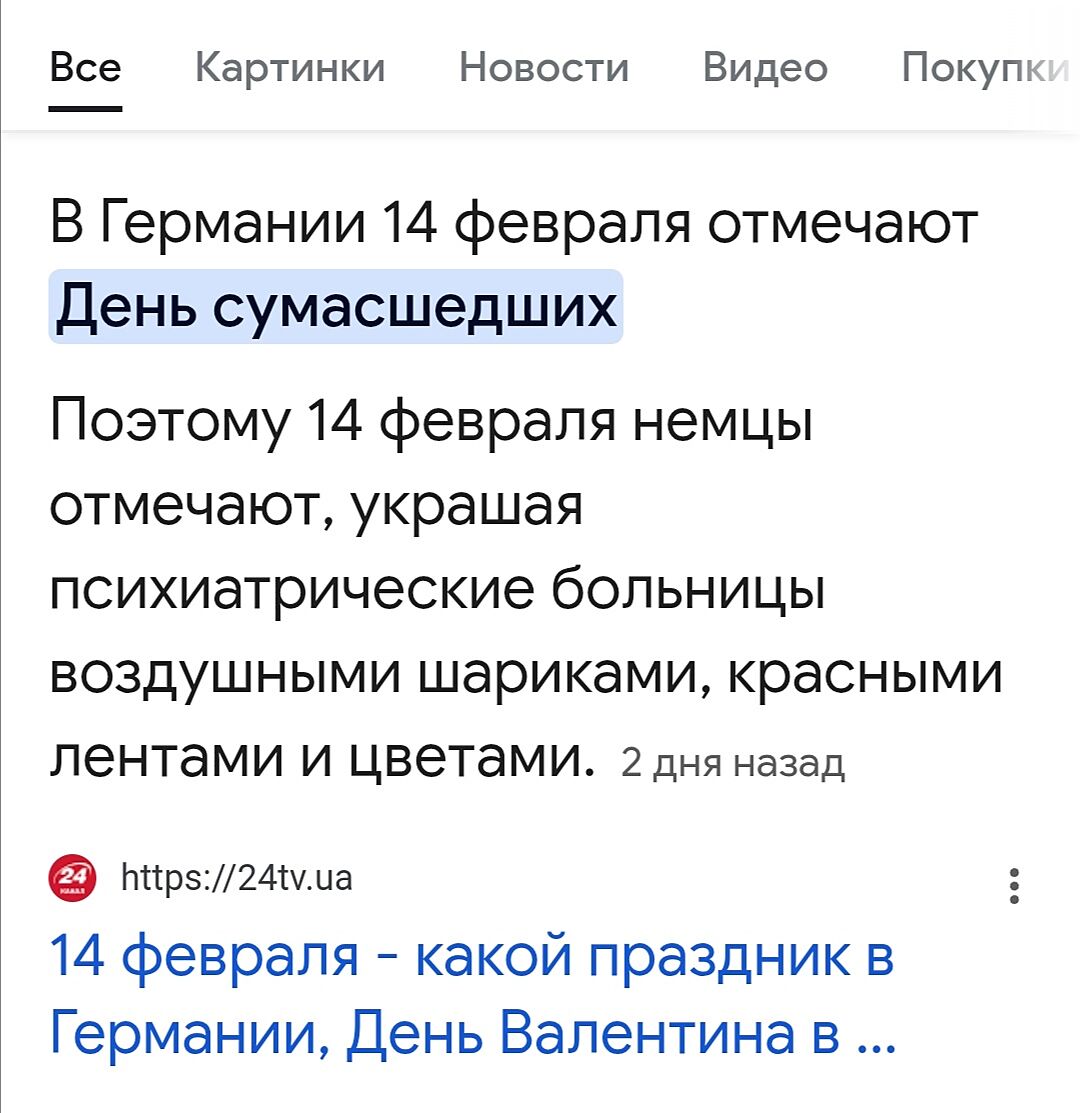Image resolution: width=1080 pixels, height=1113 pixels.
Task: Open the Видео tab
Action: point(765,68)
